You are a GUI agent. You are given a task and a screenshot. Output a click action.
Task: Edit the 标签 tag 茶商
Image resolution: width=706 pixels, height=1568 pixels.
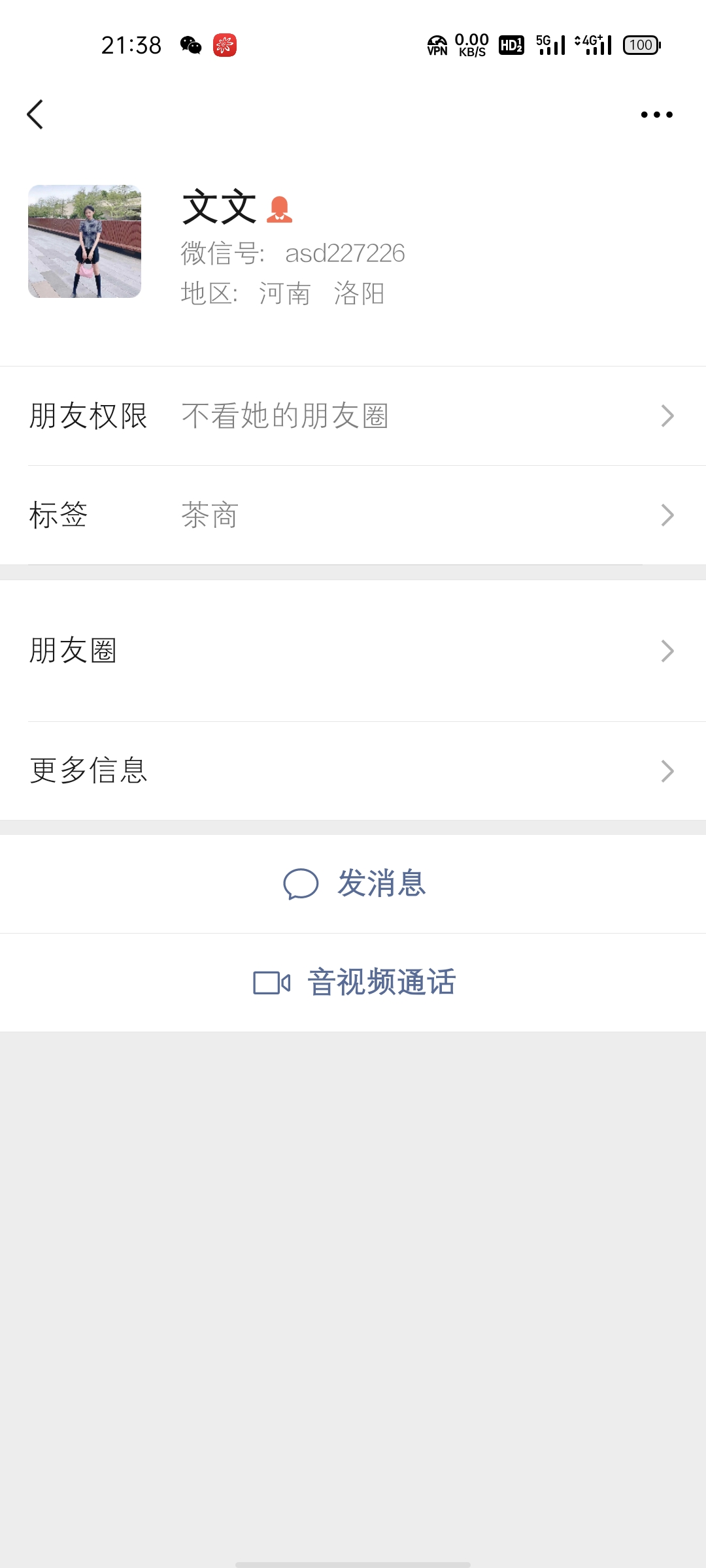point(353,515)
